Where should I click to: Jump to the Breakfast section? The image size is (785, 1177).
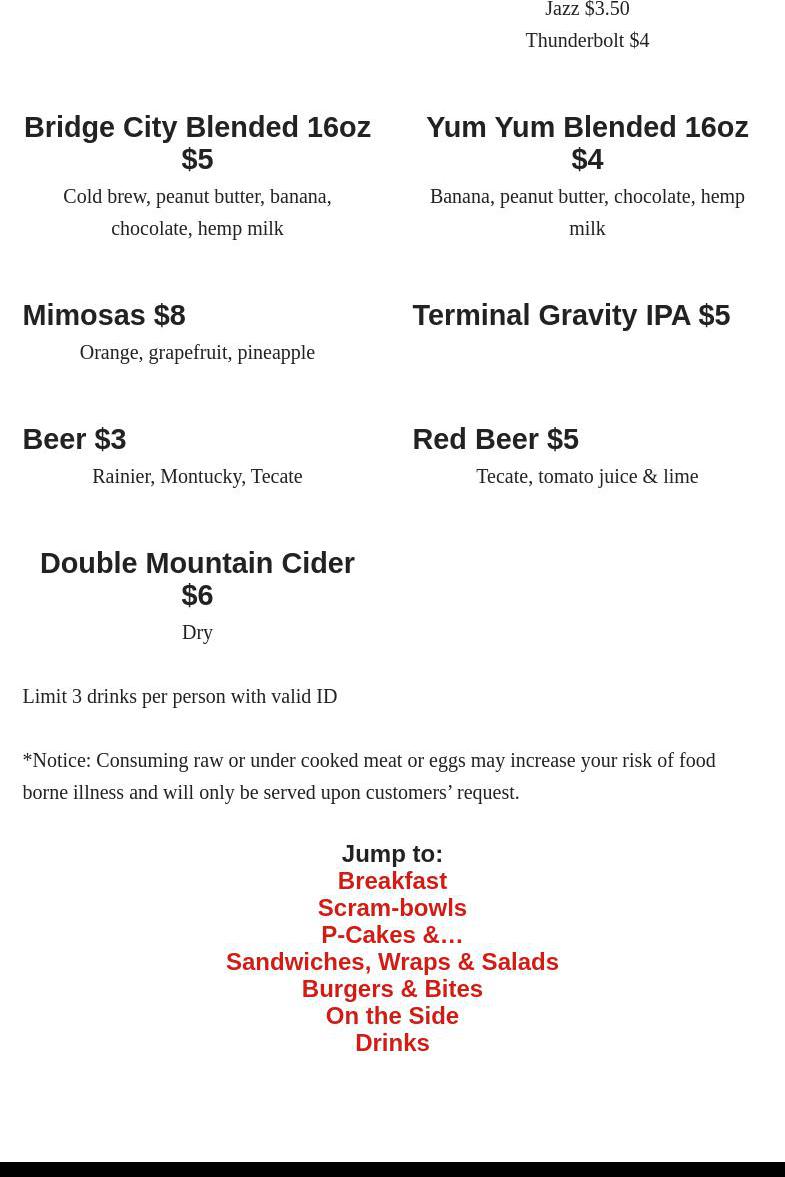tap(392, 881)
